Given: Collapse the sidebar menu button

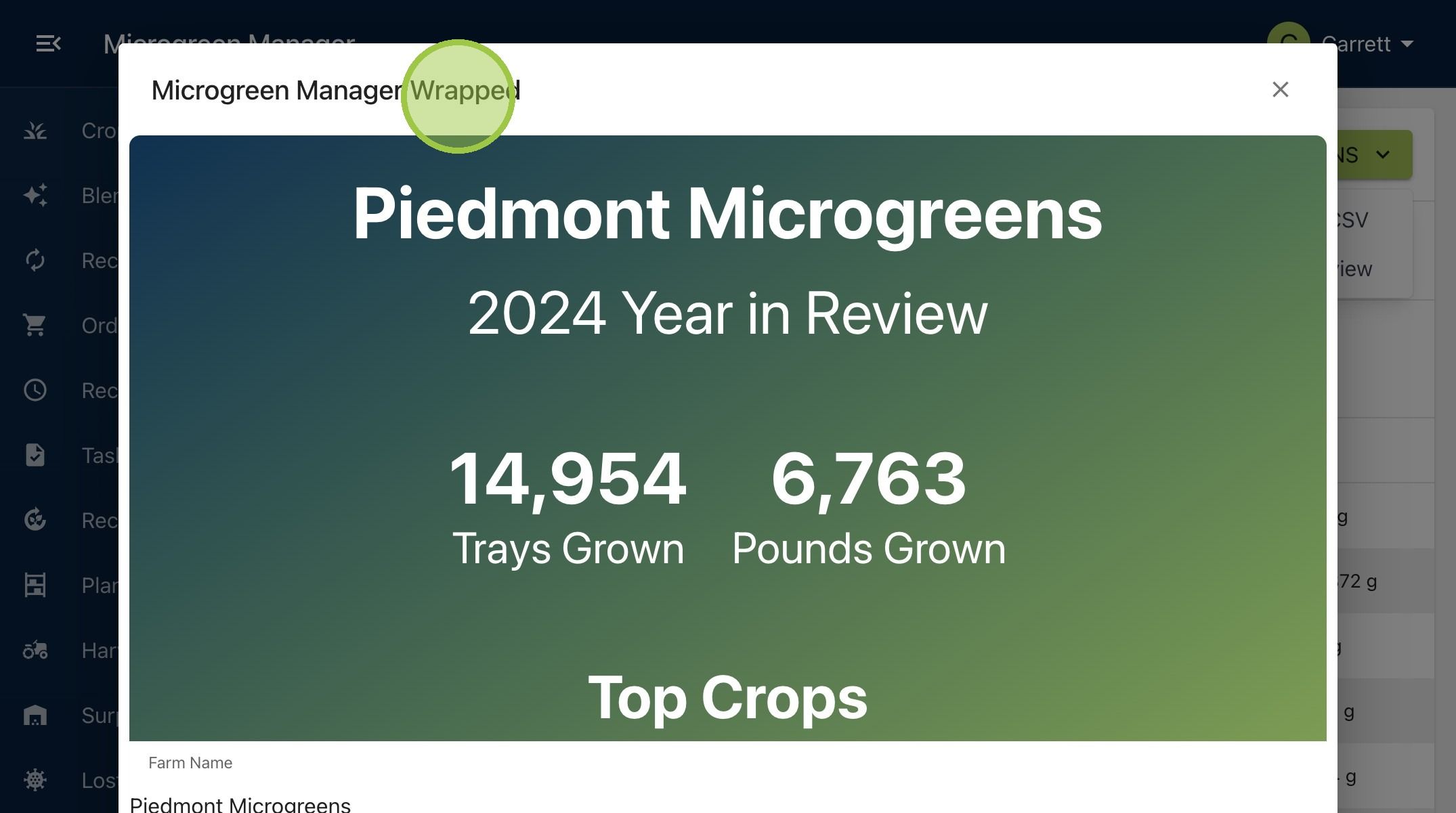Looking at the screenshot, I should [48, 44].
